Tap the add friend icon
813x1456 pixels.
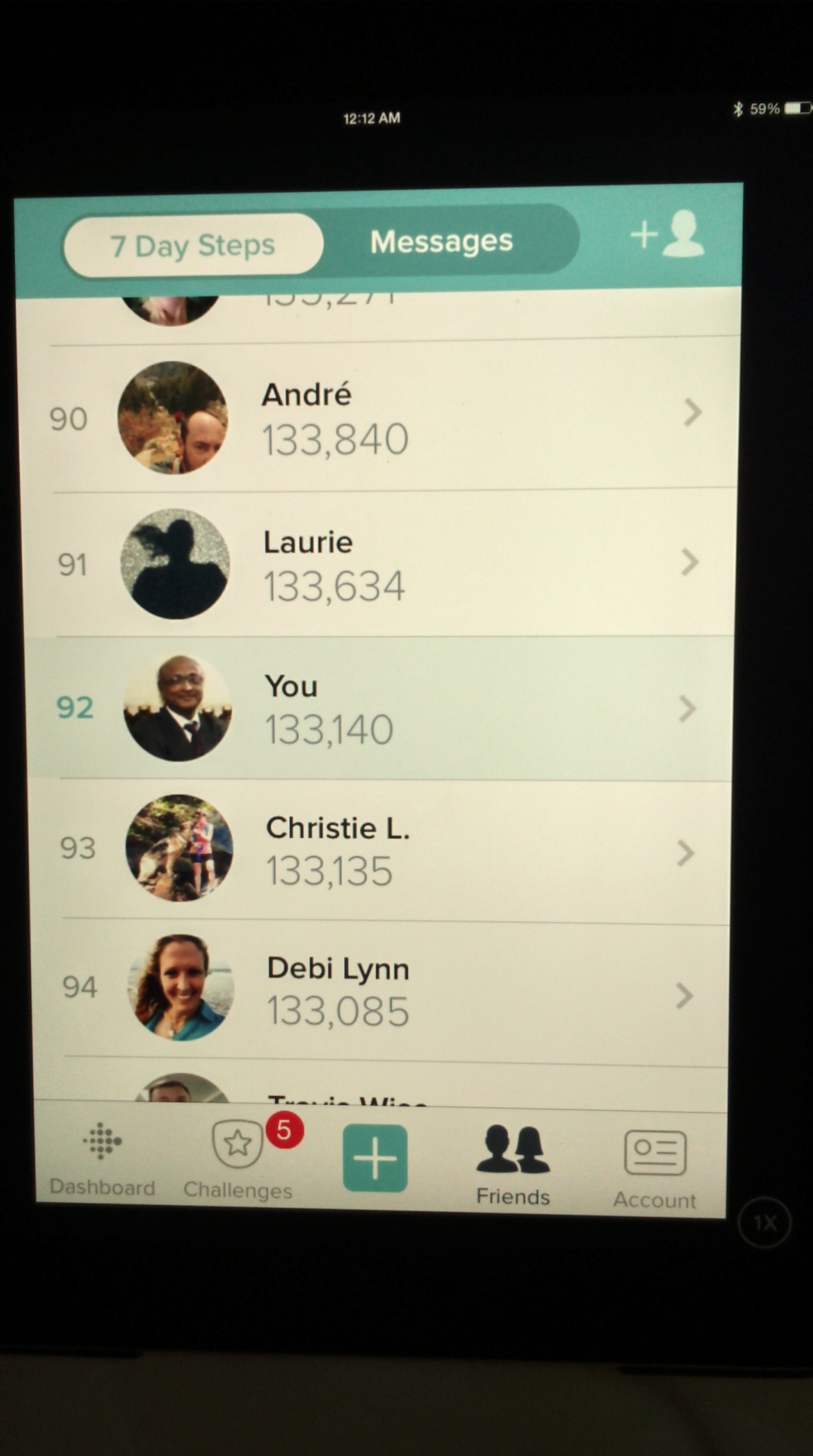[667, 234]
